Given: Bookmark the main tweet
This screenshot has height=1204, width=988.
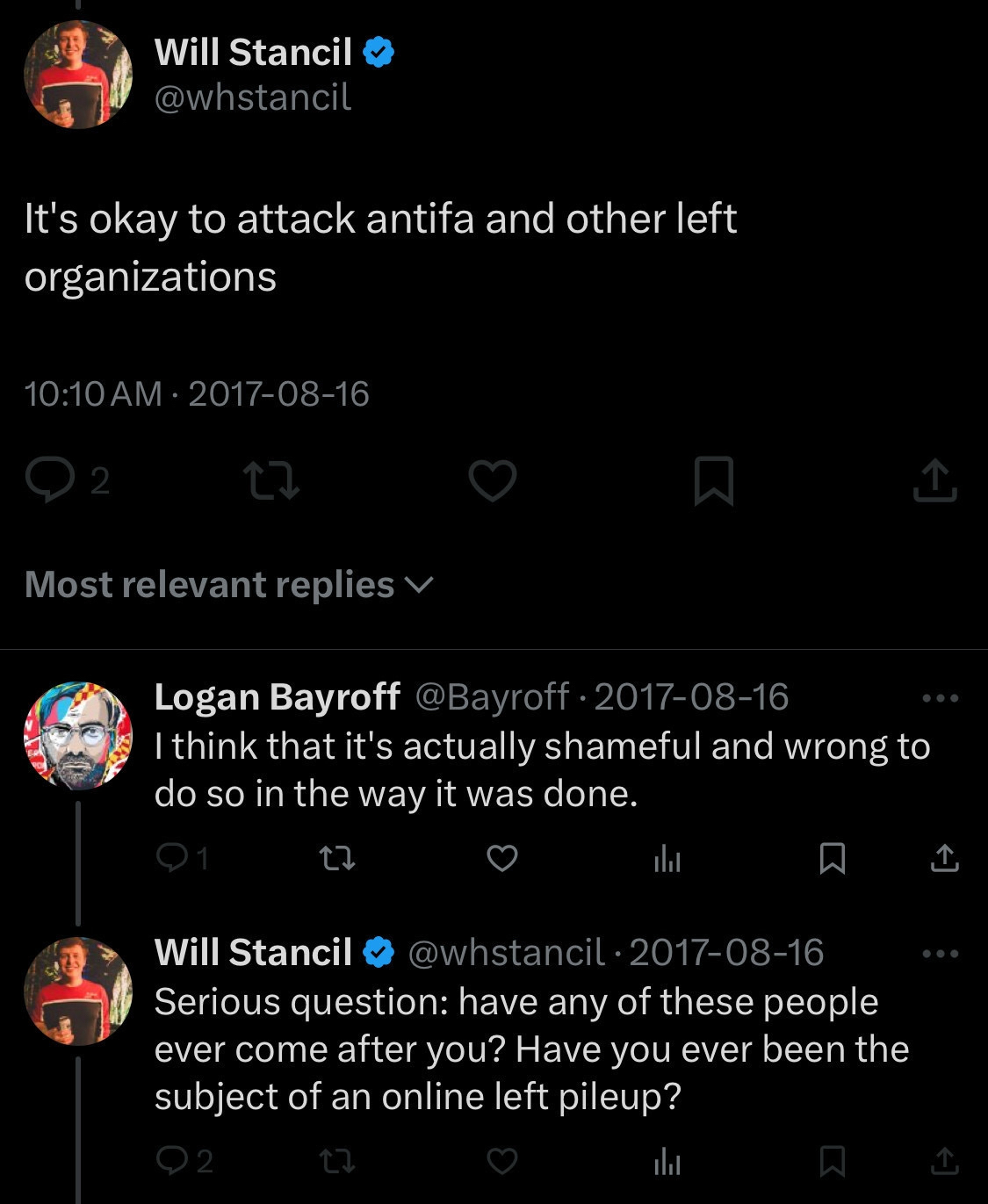Looking at the screenshot, I should pos(713,481).
